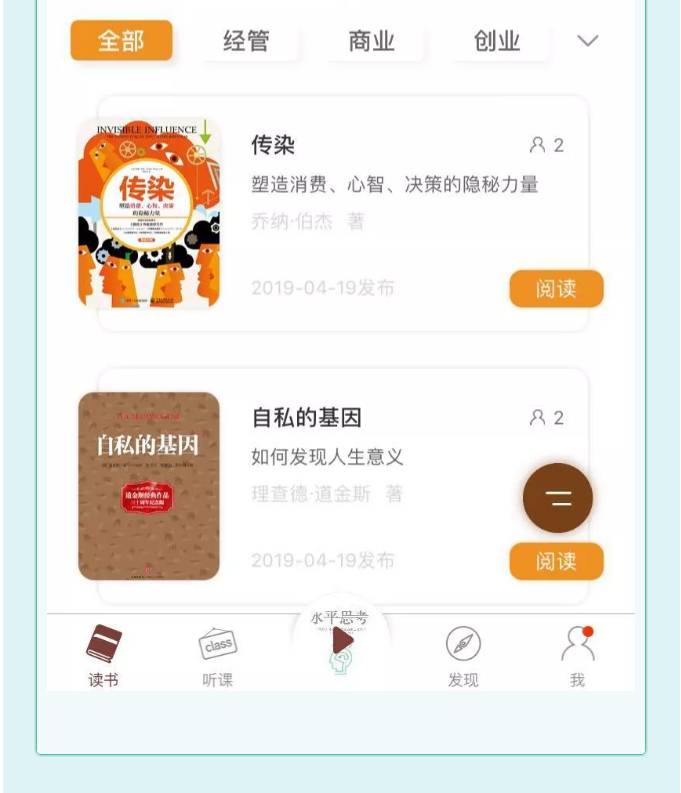This screenshot has width=681, height=793.
Task: Open the 发现 tab
Action: [x=463, y=656]
